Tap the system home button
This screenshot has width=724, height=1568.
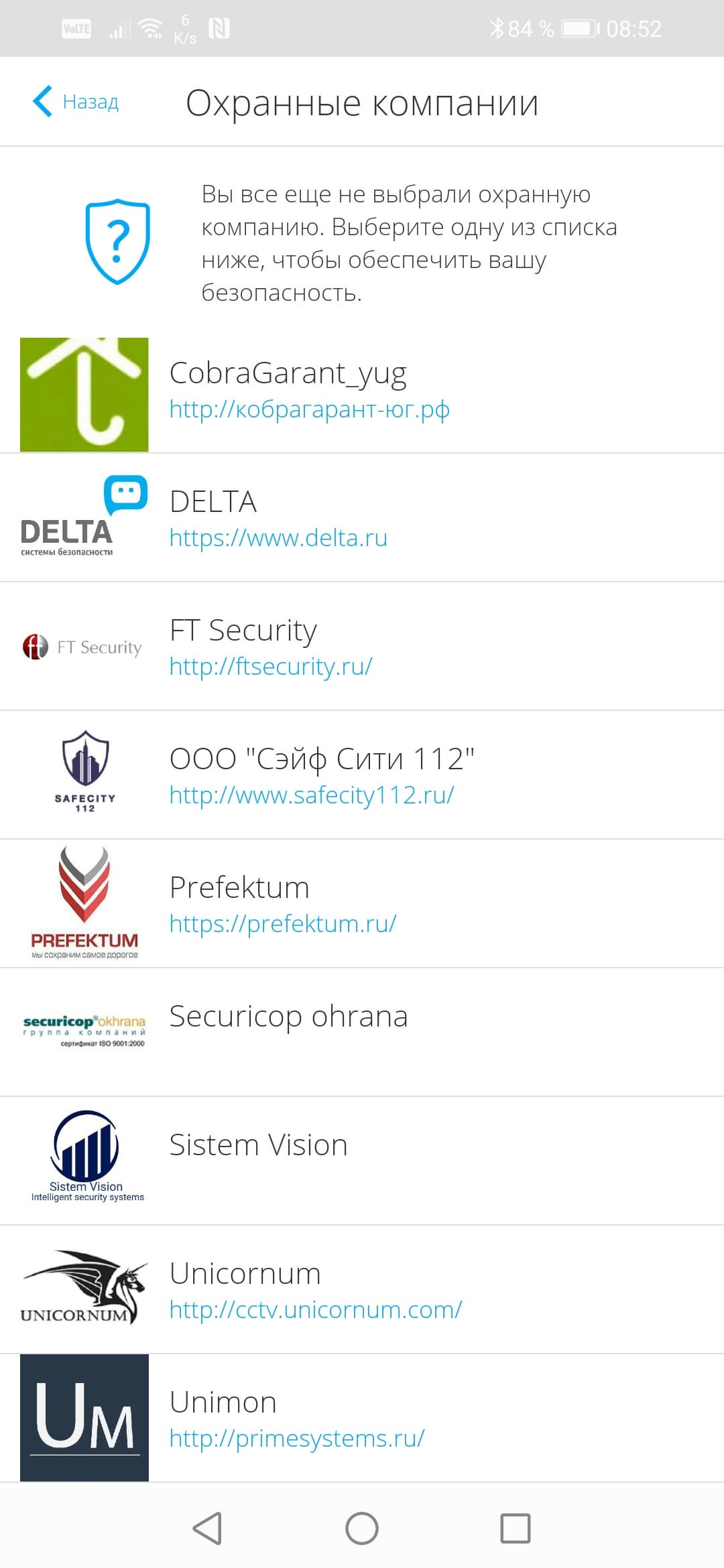pos(362,1528)
